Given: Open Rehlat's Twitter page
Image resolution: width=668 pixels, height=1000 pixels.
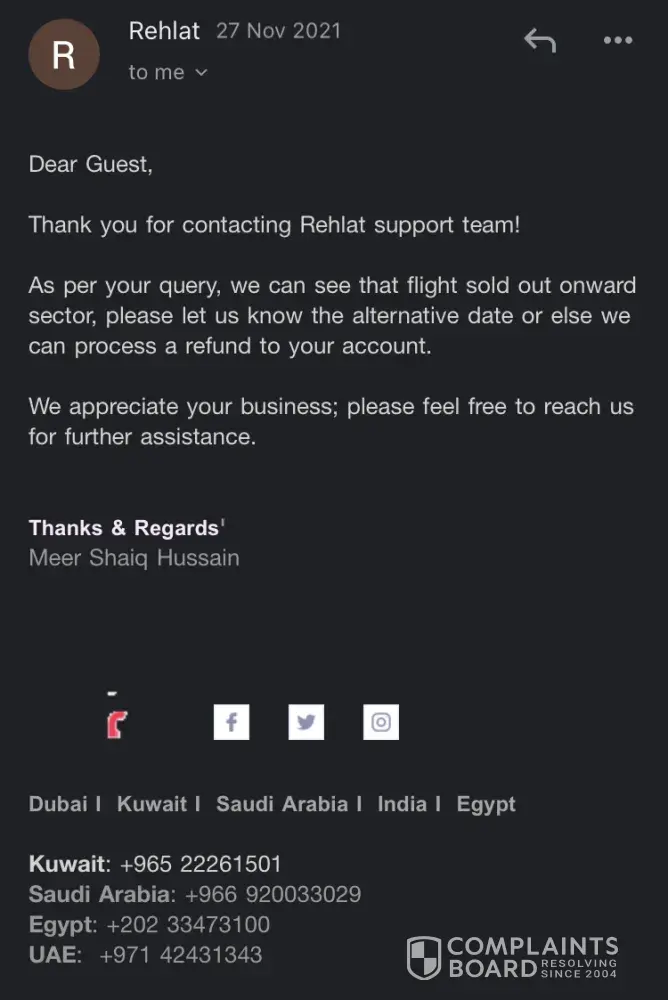Looking at the screenshot, I should coord(306,722).
